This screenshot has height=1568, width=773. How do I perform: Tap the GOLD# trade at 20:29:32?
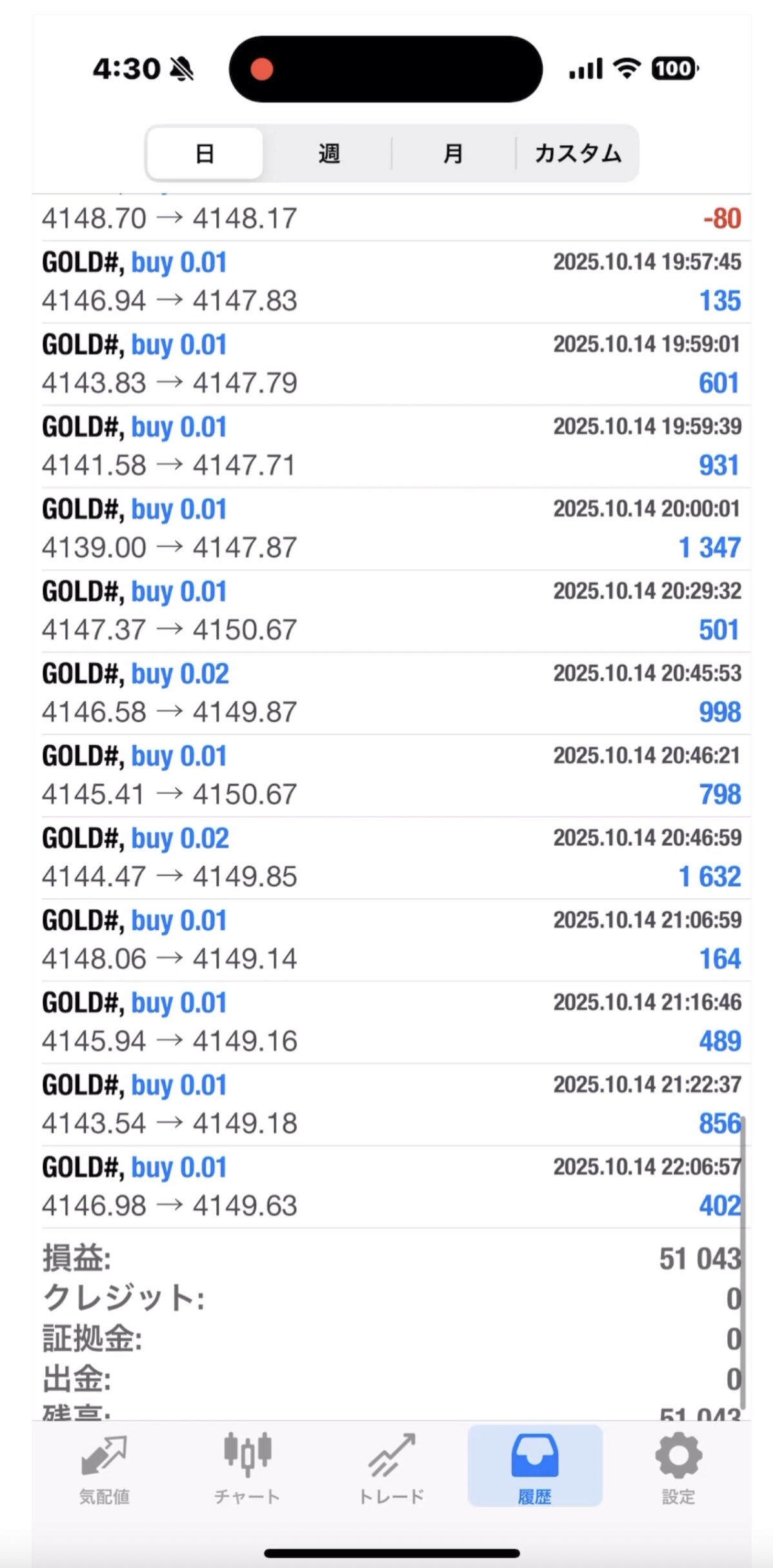[x=391, y=611]
